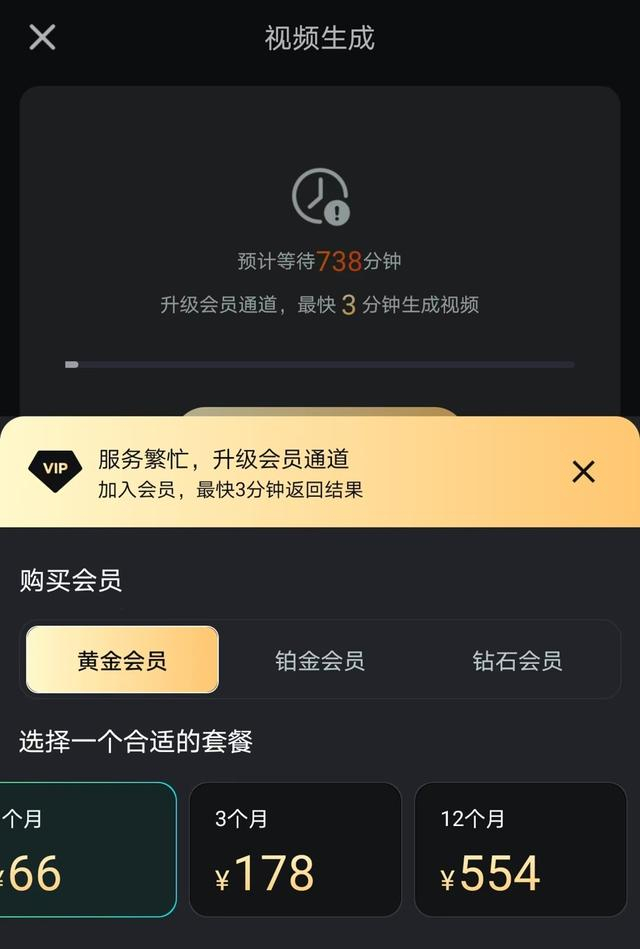Dismiss the VIP upgrade banner
The height and width of the screenshot is (949, 640).
pyautogui.click(x=583, y=472)
